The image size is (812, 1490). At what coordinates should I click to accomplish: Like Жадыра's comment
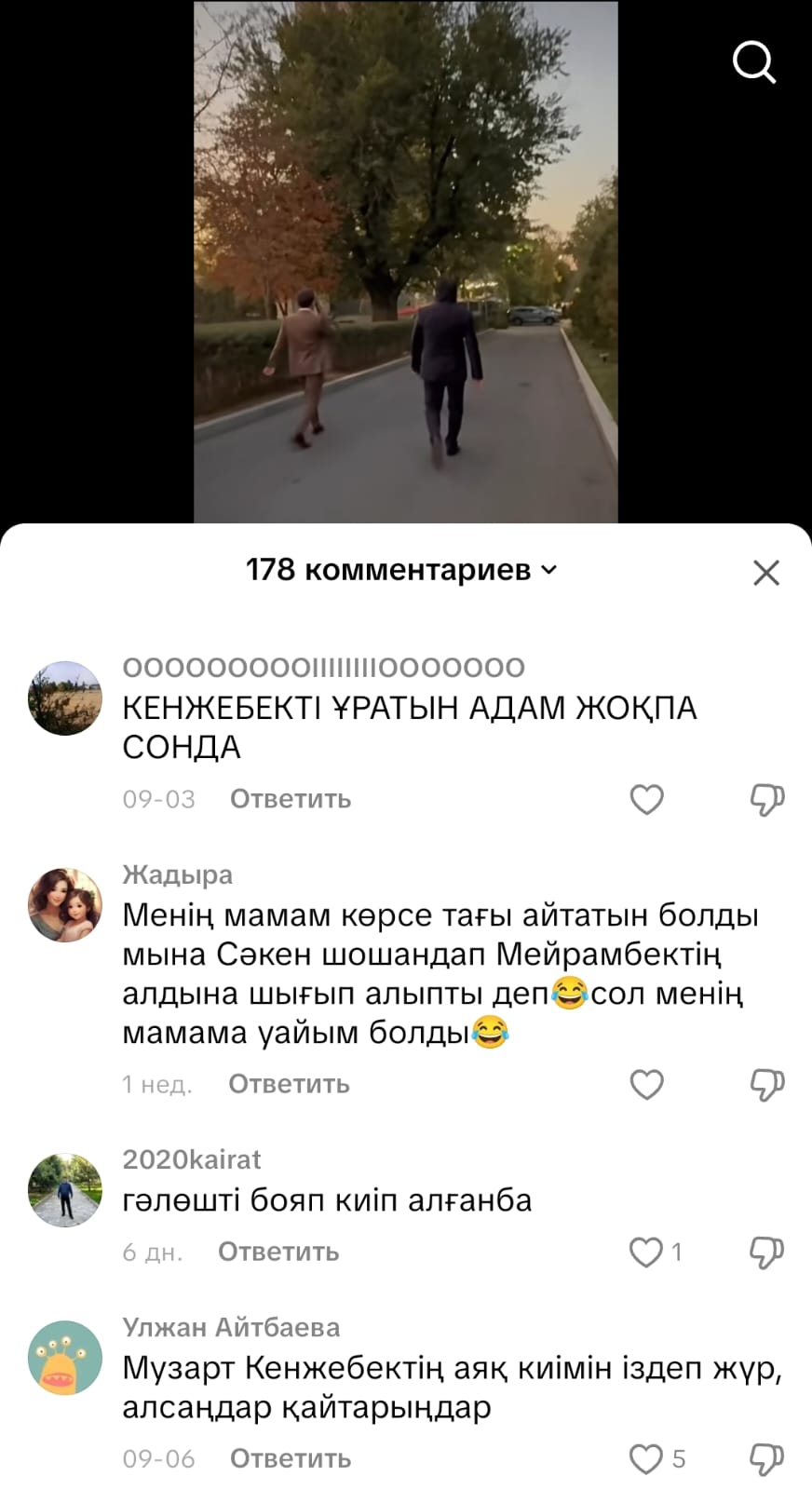tap(646, 1085)
